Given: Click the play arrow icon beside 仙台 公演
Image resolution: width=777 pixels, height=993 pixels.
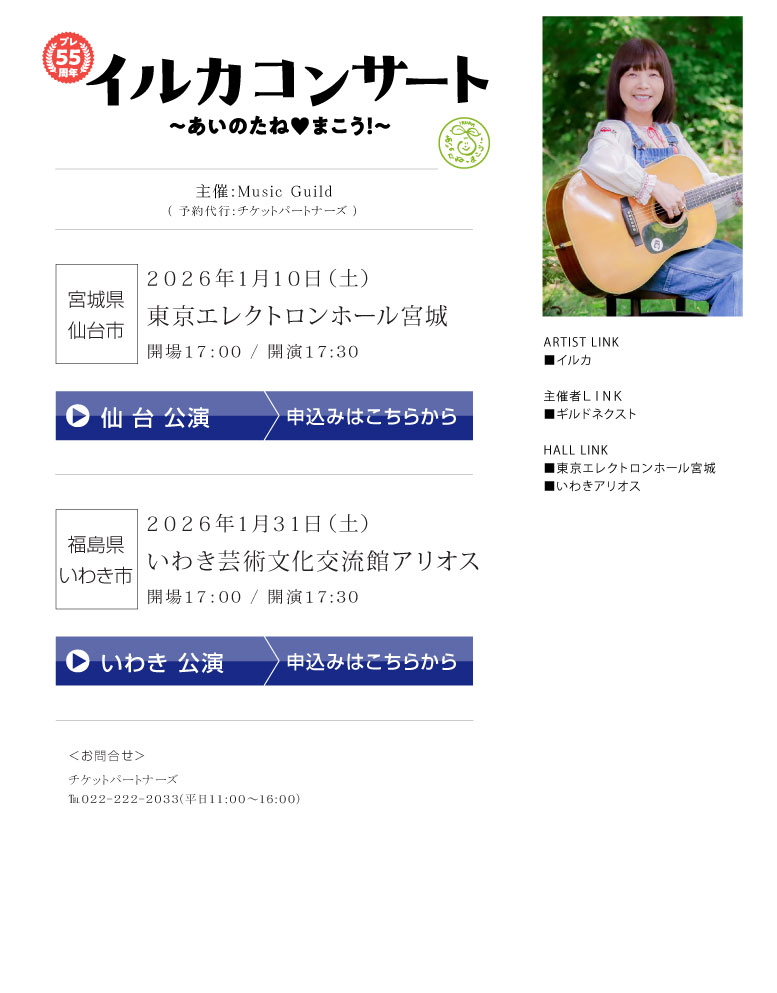Looking at the screenshot, I should point(77,417).
